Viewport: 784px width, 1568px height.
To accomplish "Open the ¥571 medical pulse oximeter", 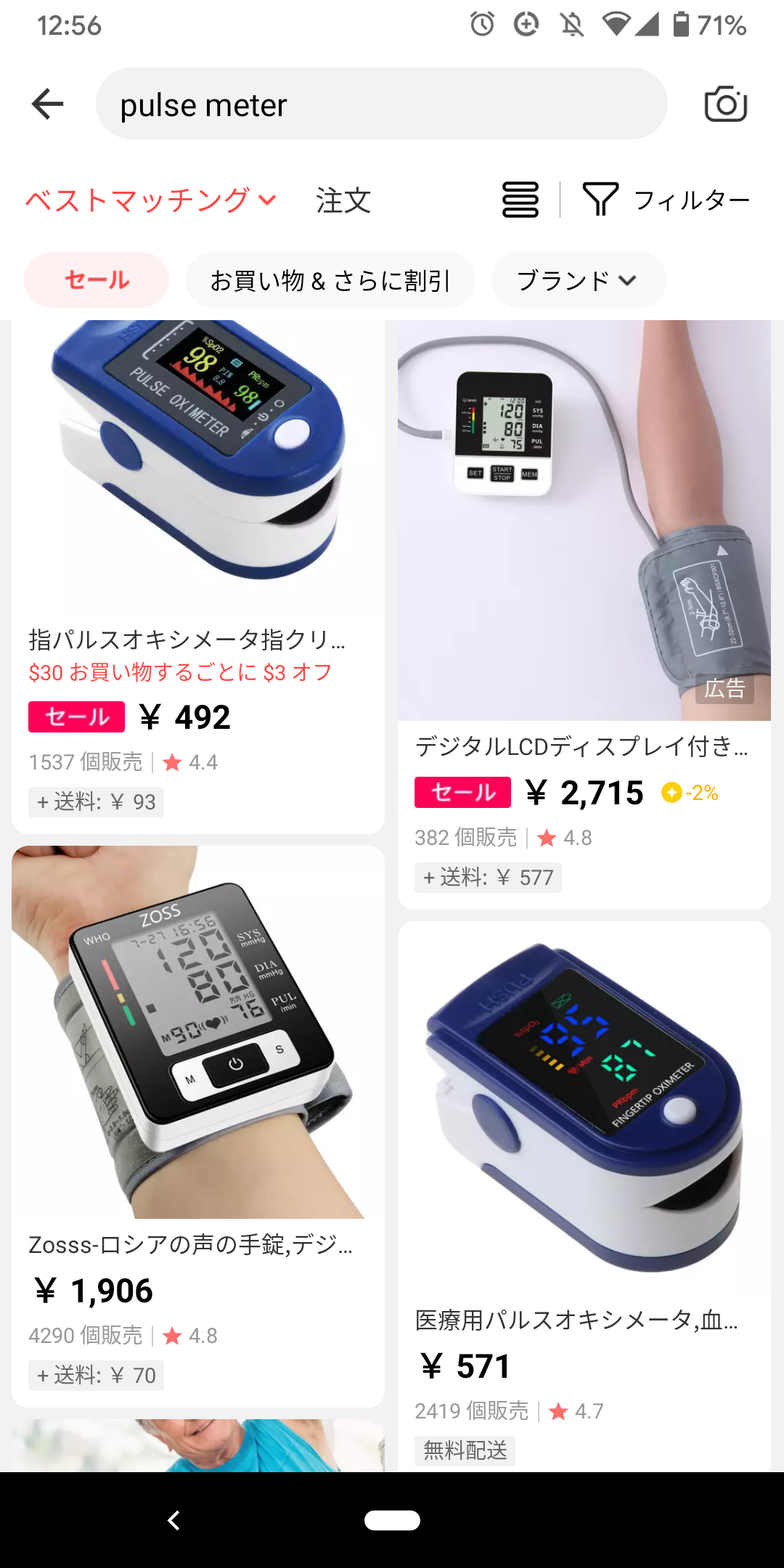I will (584, 1196).
